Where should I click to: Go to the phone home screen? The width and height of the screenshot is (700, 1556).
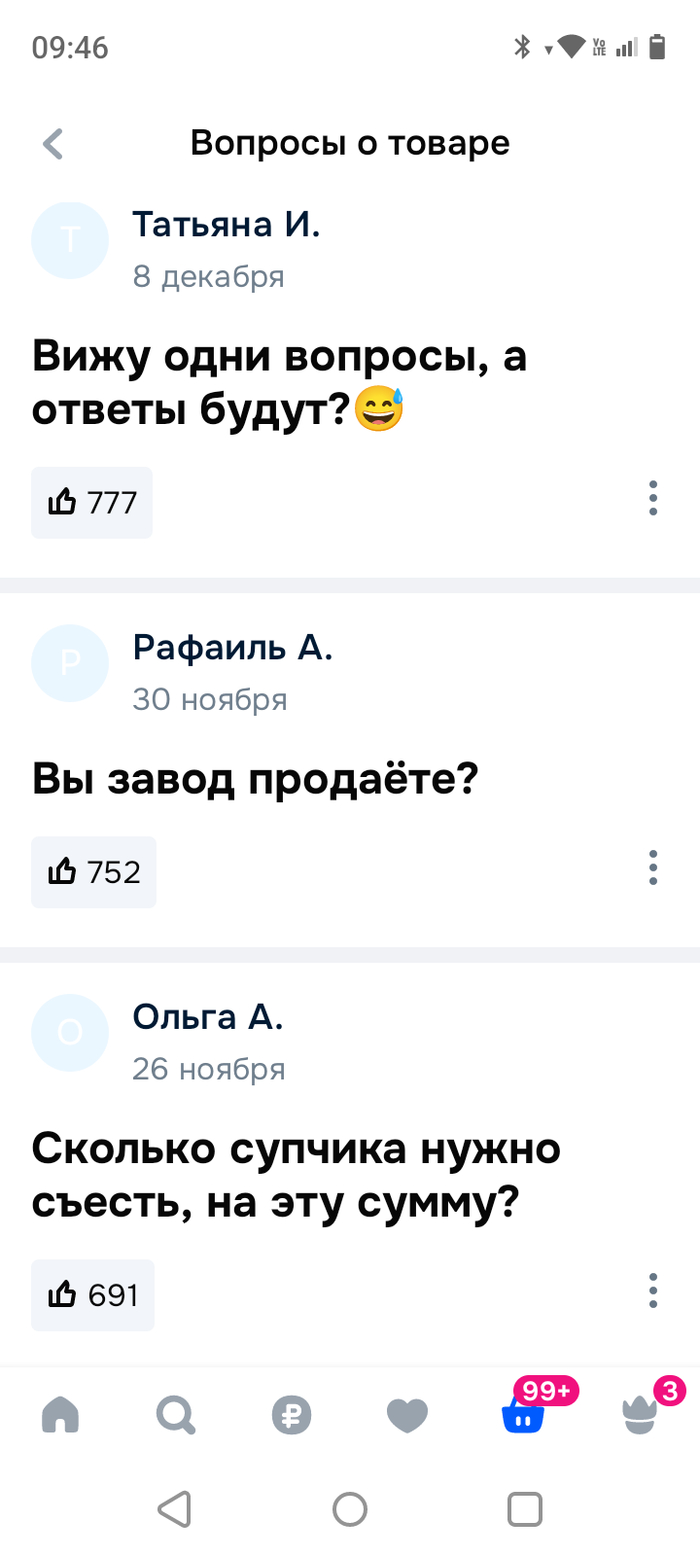pos(350,1509)
